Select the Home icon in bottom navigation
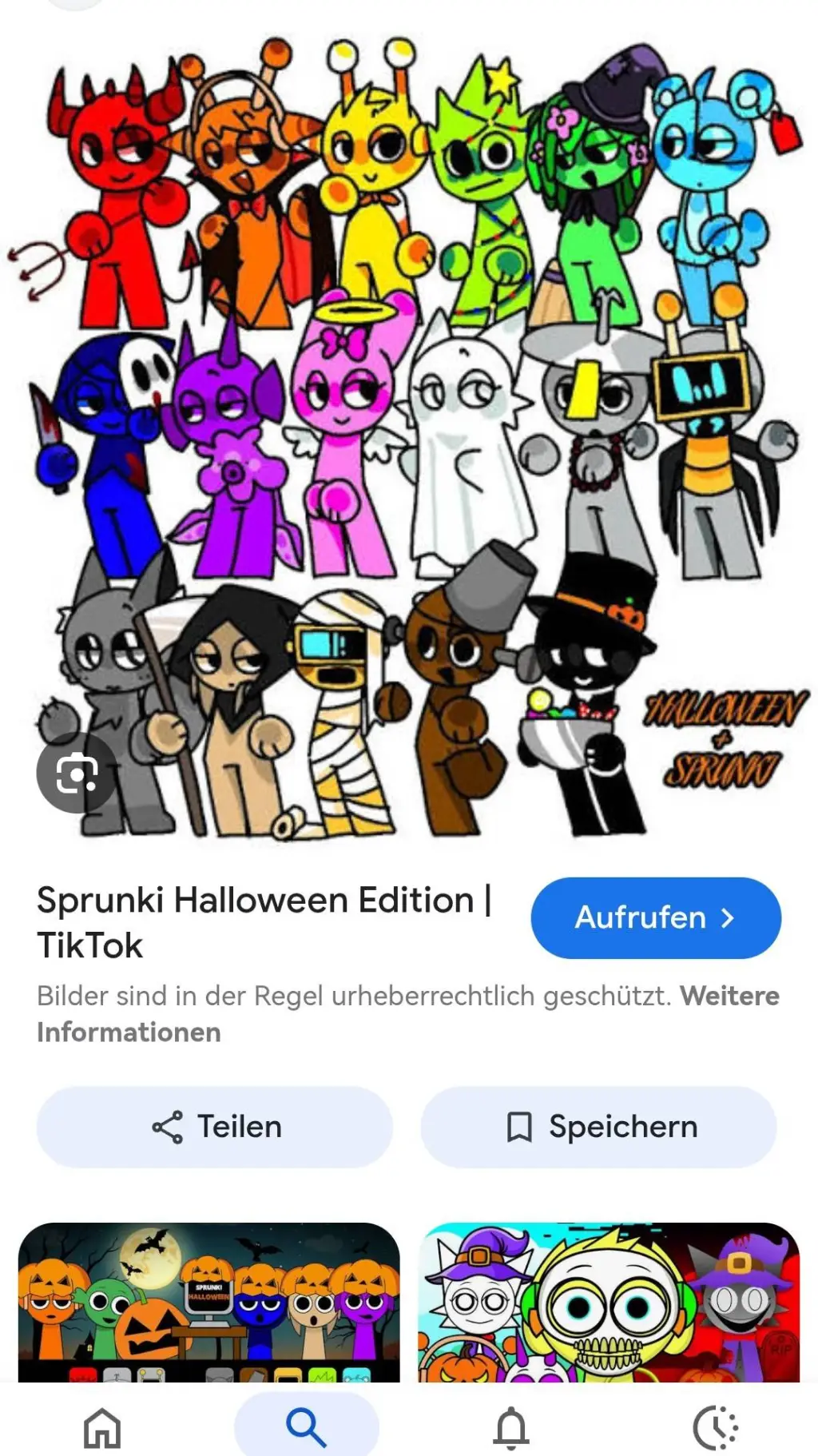The height and width of the screenshot is (1456, 818). (102, 1425)
